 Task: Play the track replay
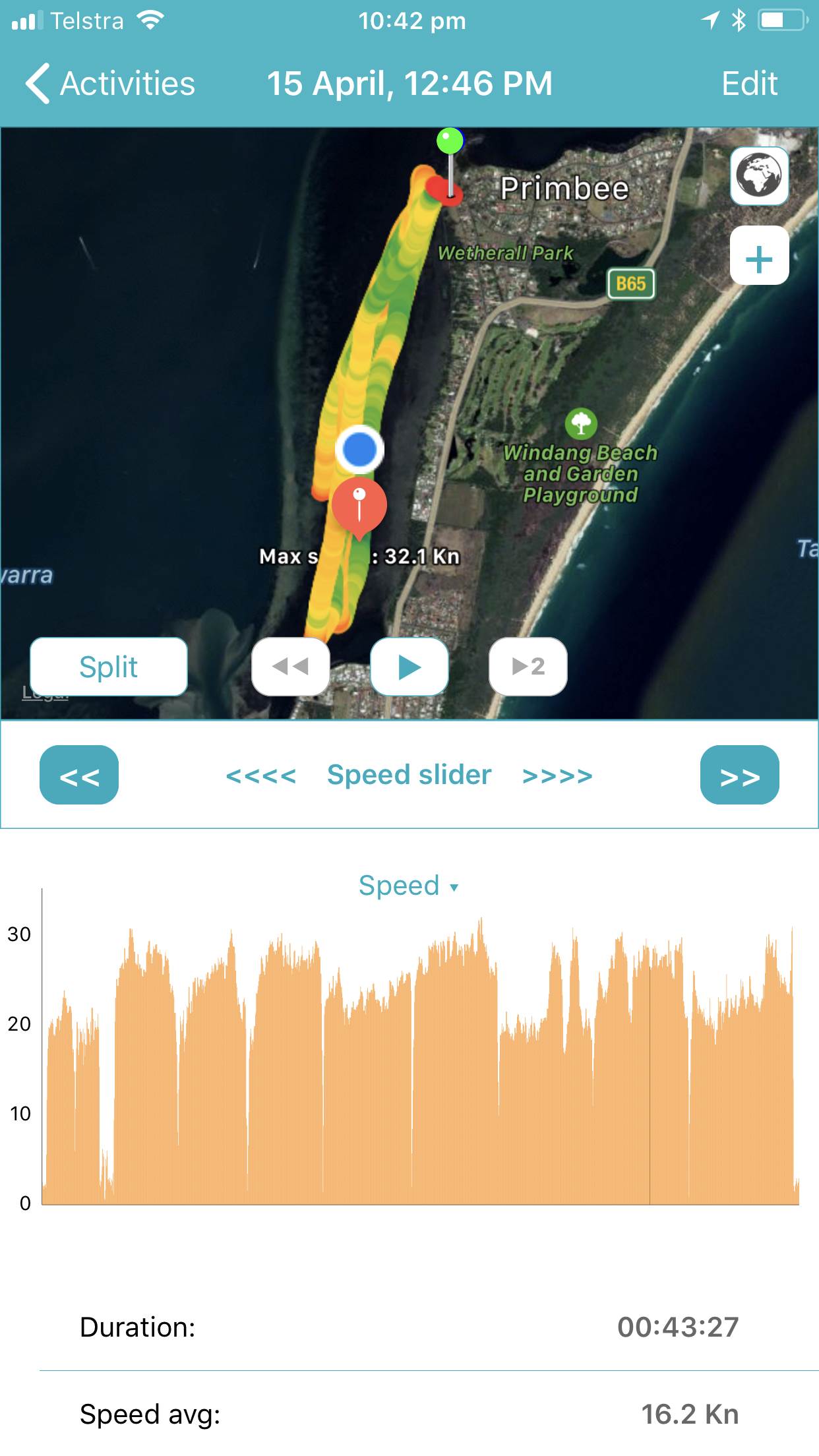[409, 667]
